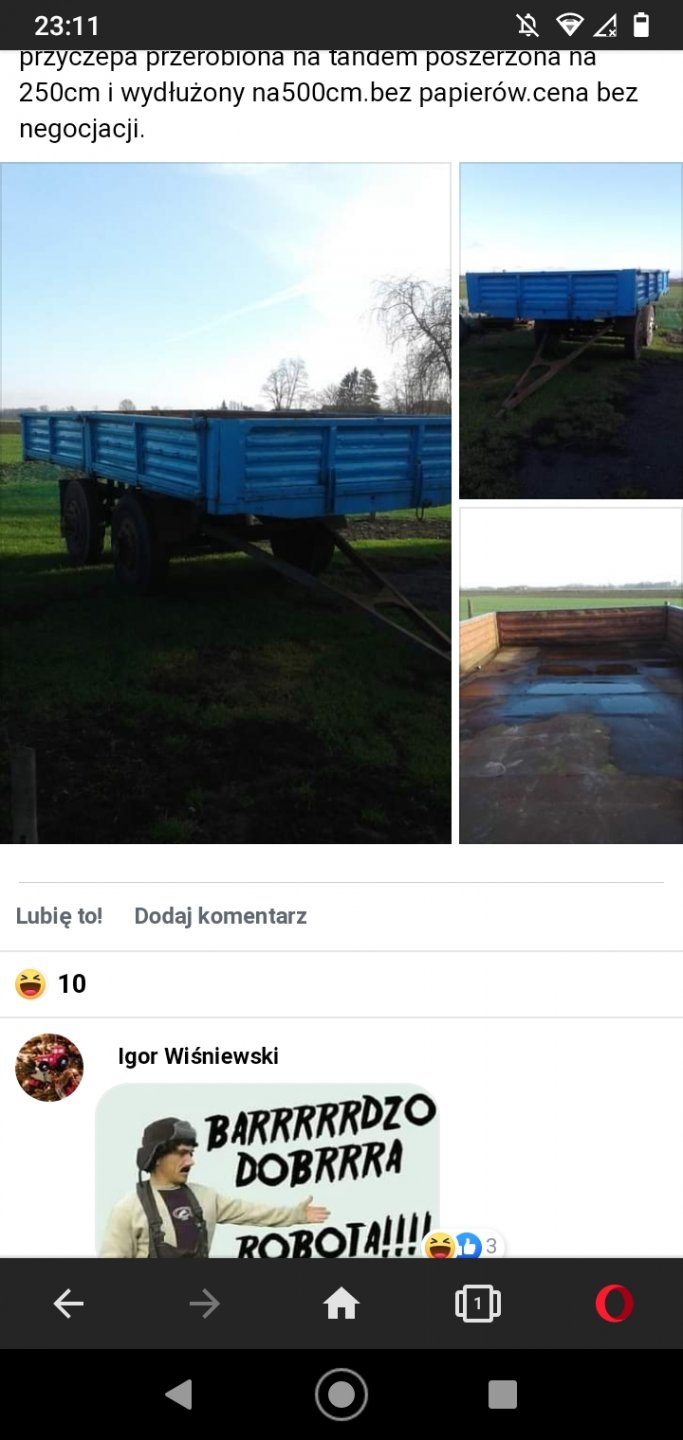683x1440 pixels.
Task: Open the large blue trailer photo
Action: pyautogui.click(x=225, y=503)
